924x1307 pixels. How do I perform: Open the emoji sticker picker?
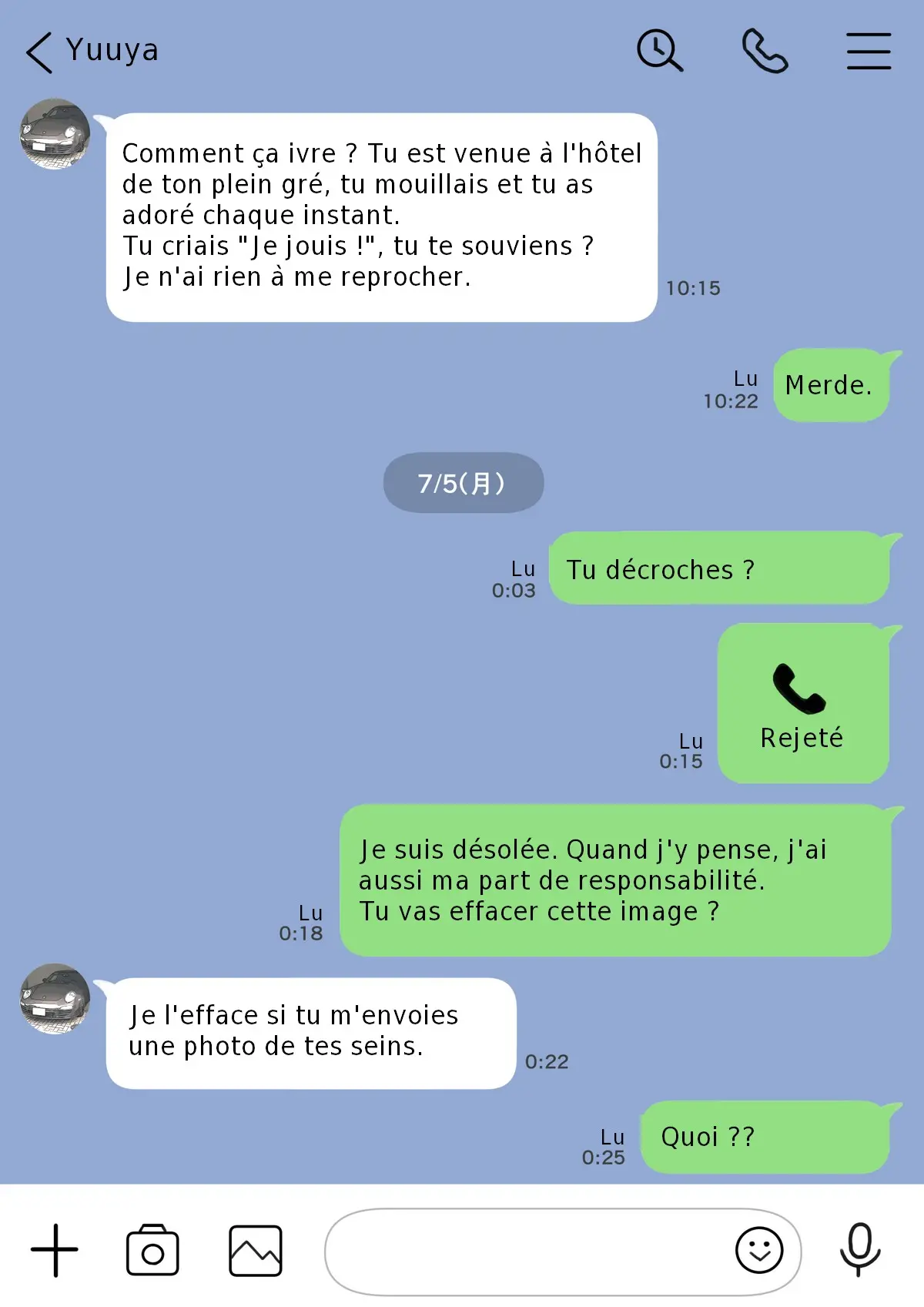(x=759, y=1250)
